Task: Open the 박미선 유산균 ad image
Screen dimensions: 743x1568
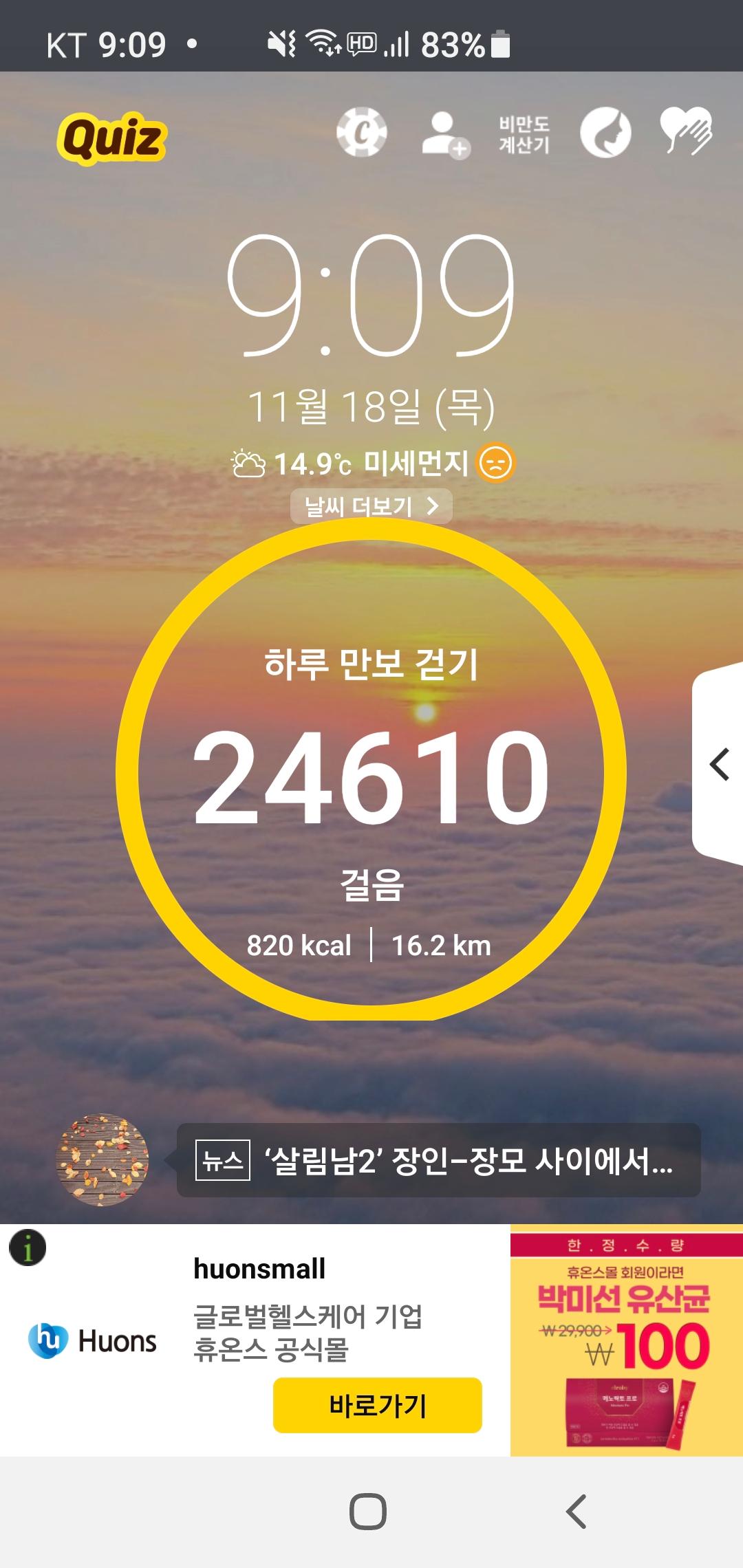Action: pyautogui.click(x=626, y=1340)
